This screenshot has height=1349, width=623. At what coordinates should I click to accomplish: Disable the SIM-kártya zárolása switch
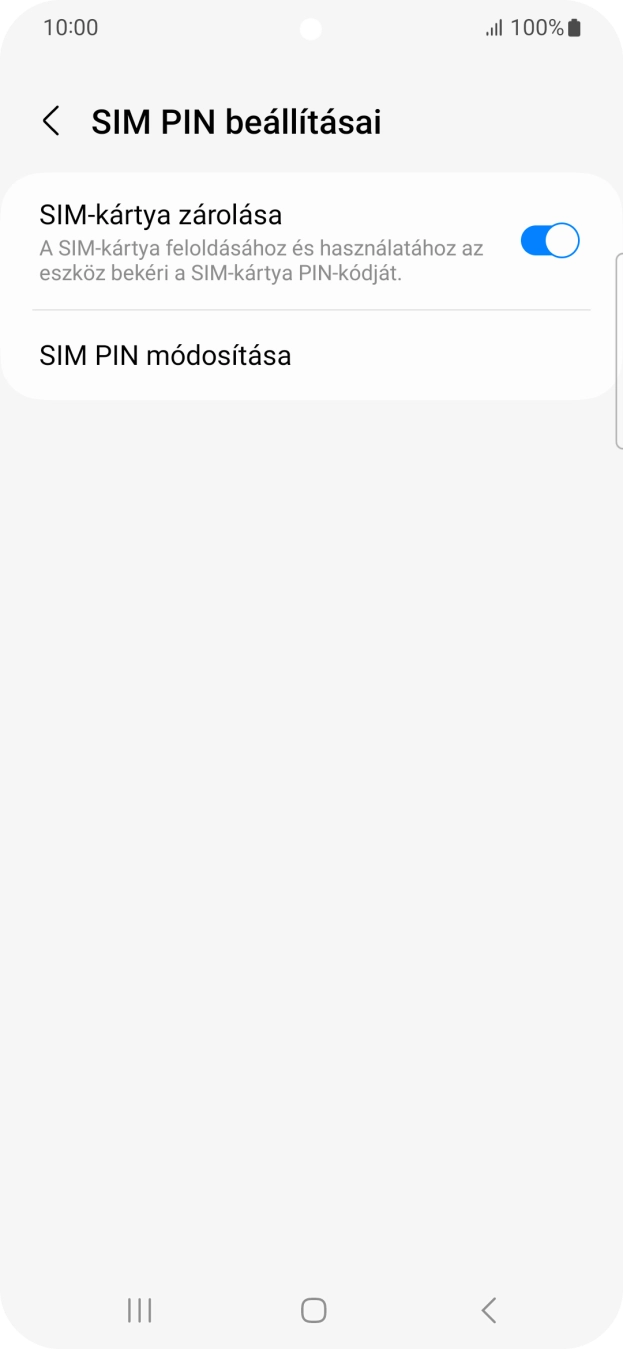tap(549, 241)
